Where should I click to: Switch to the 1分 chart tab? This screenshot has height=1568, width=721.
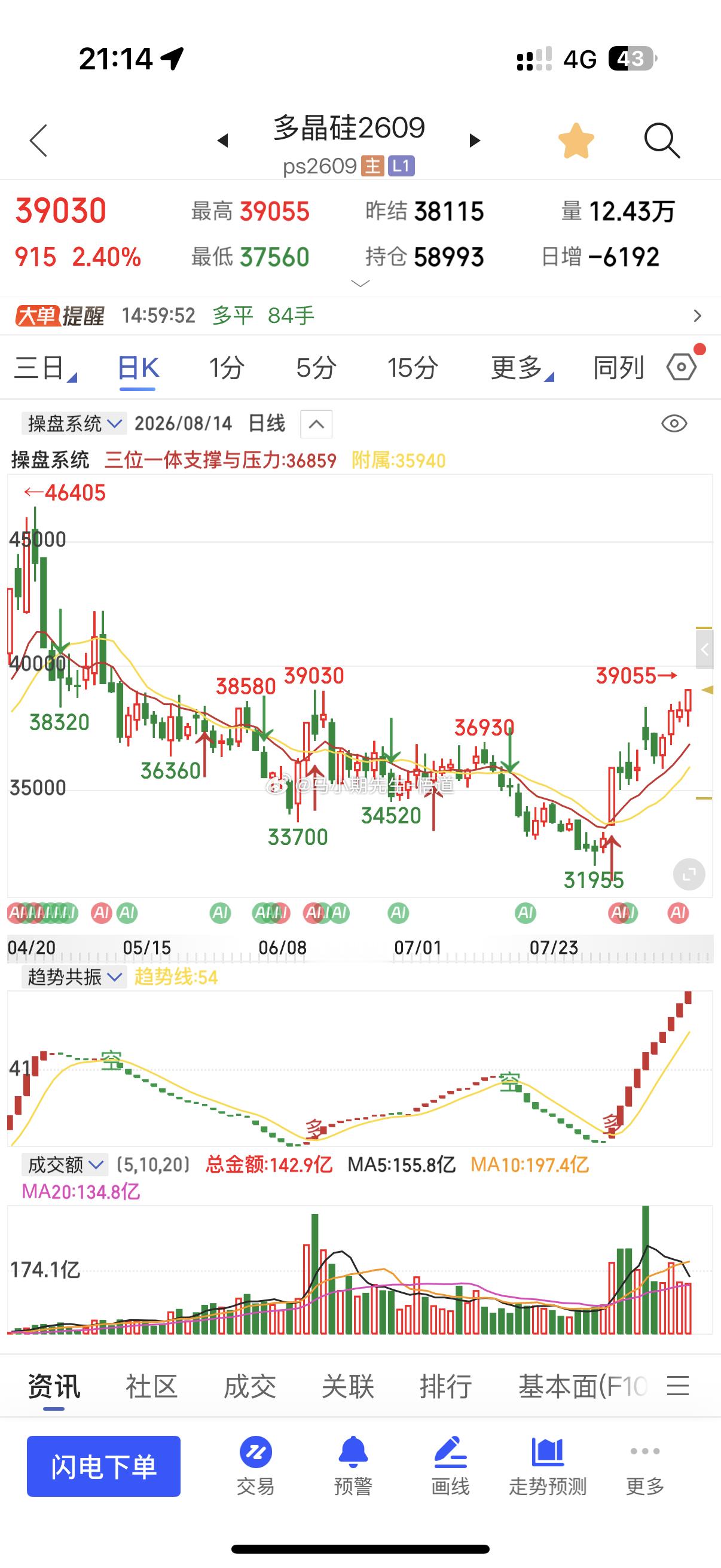(x=227, y=368)
